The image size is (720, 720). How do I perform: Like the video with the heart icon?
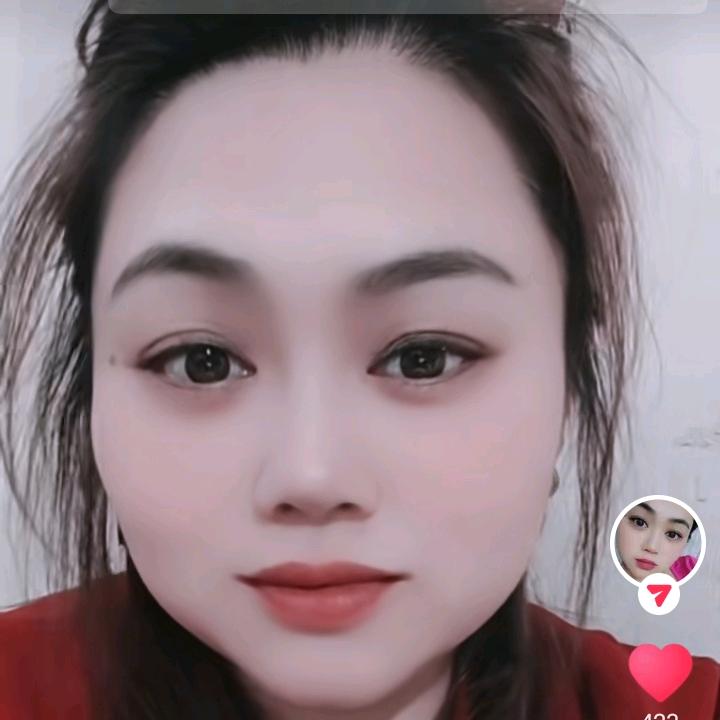click(x=660, y=671)
